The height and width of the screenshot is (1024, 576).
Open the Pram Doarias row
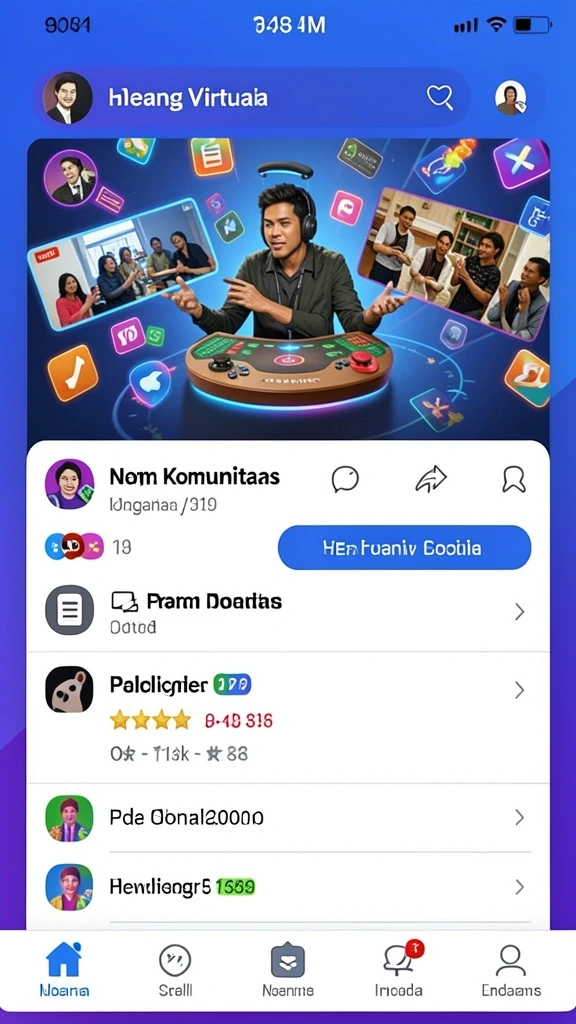tap(288, 611)
